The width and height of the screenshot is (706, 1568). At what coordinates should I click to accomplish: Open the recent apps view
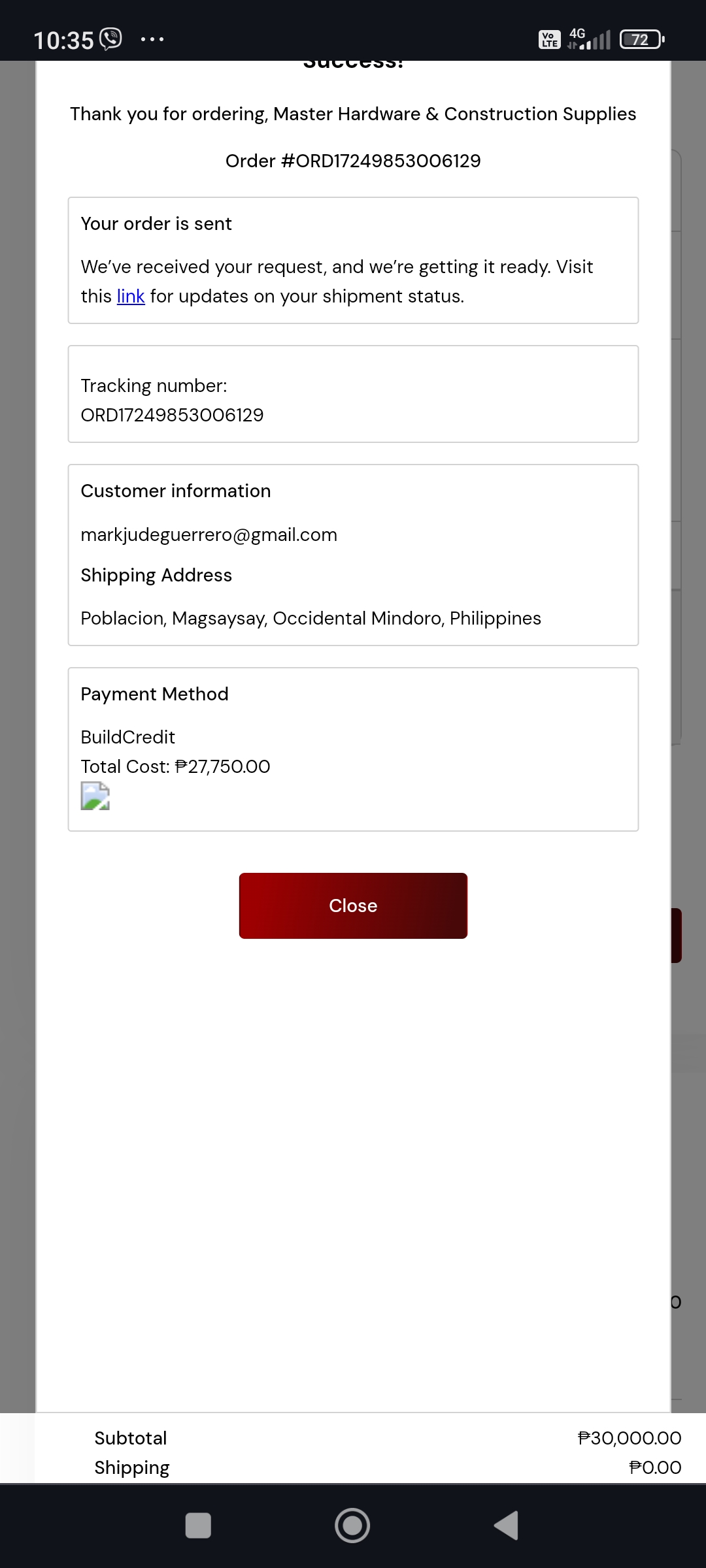(x=198, y=1526)
